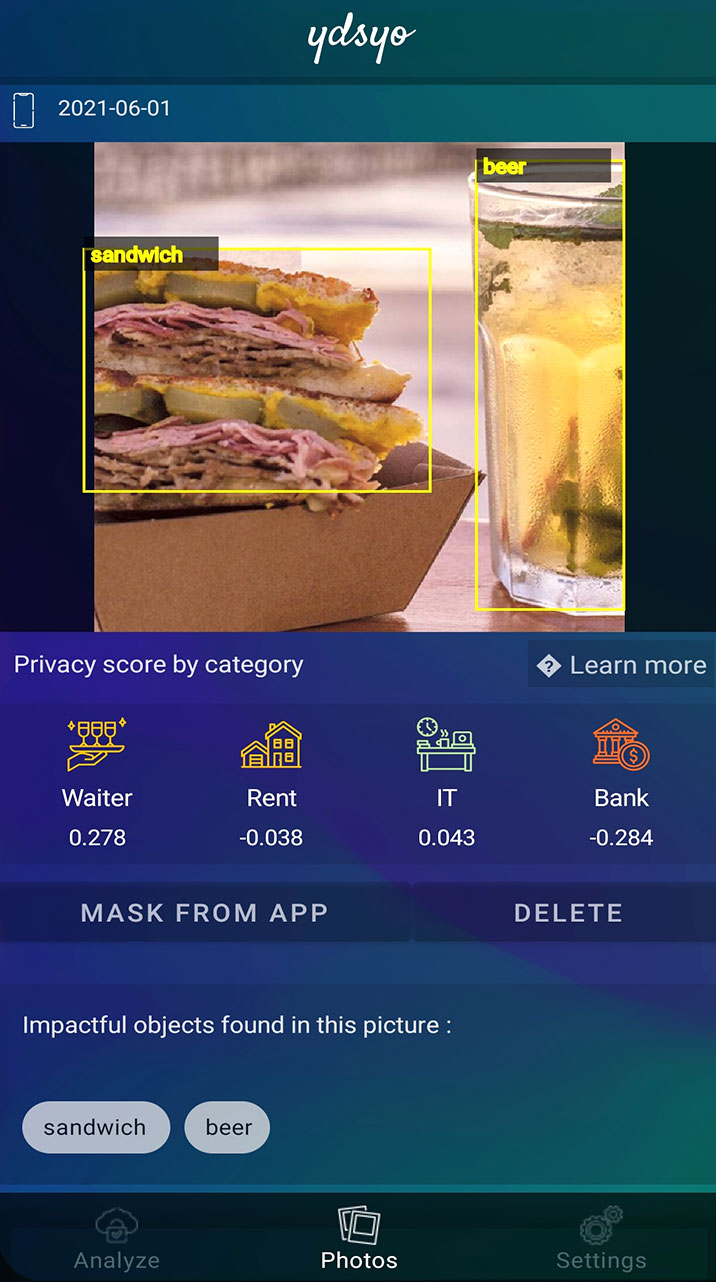Tap the MASK FROM APP button
The image size is (716, 1282).
click(205, 913)
